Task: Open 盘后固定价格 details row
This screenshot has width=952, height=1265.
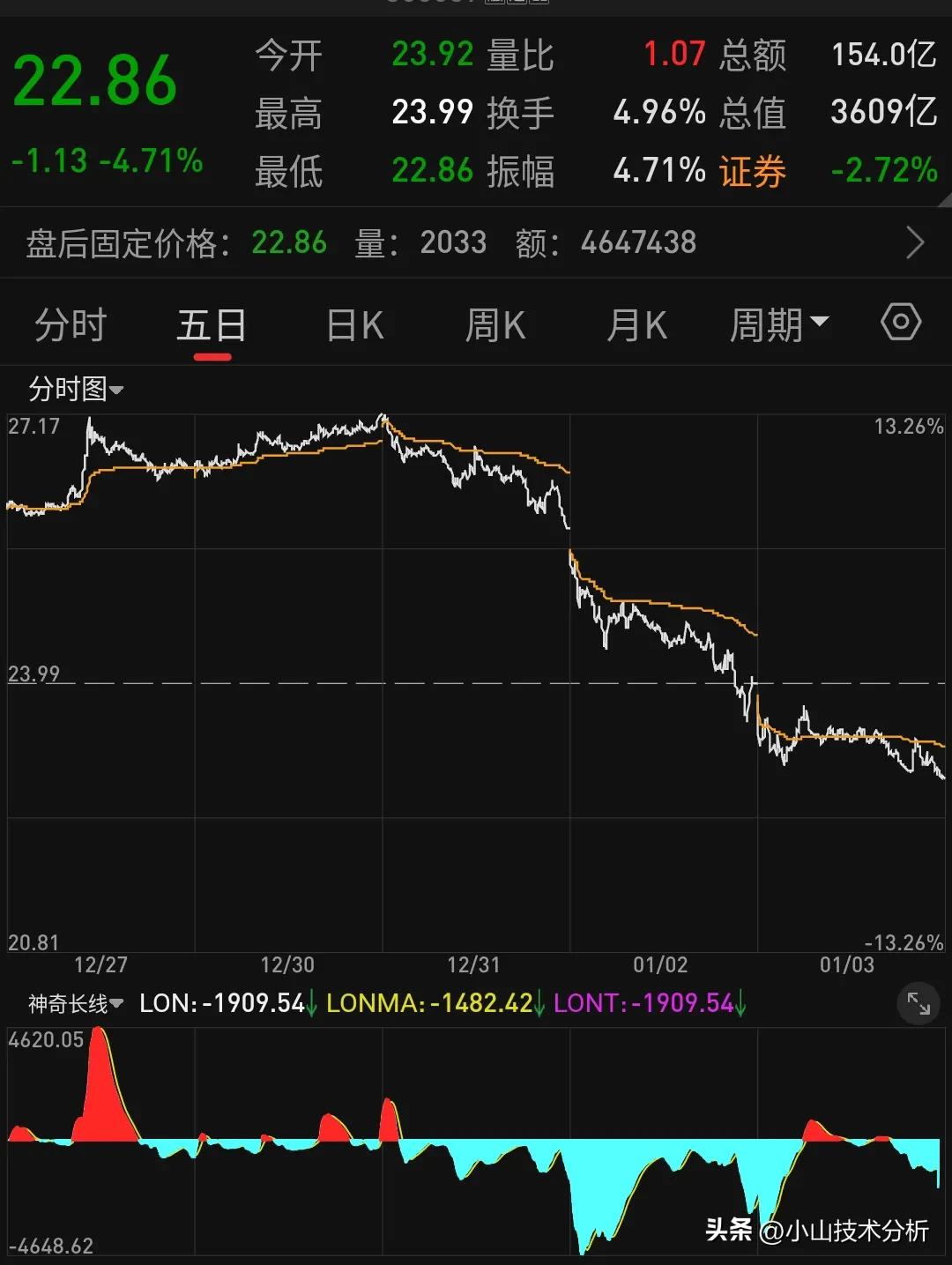Action: coord(476,242)
